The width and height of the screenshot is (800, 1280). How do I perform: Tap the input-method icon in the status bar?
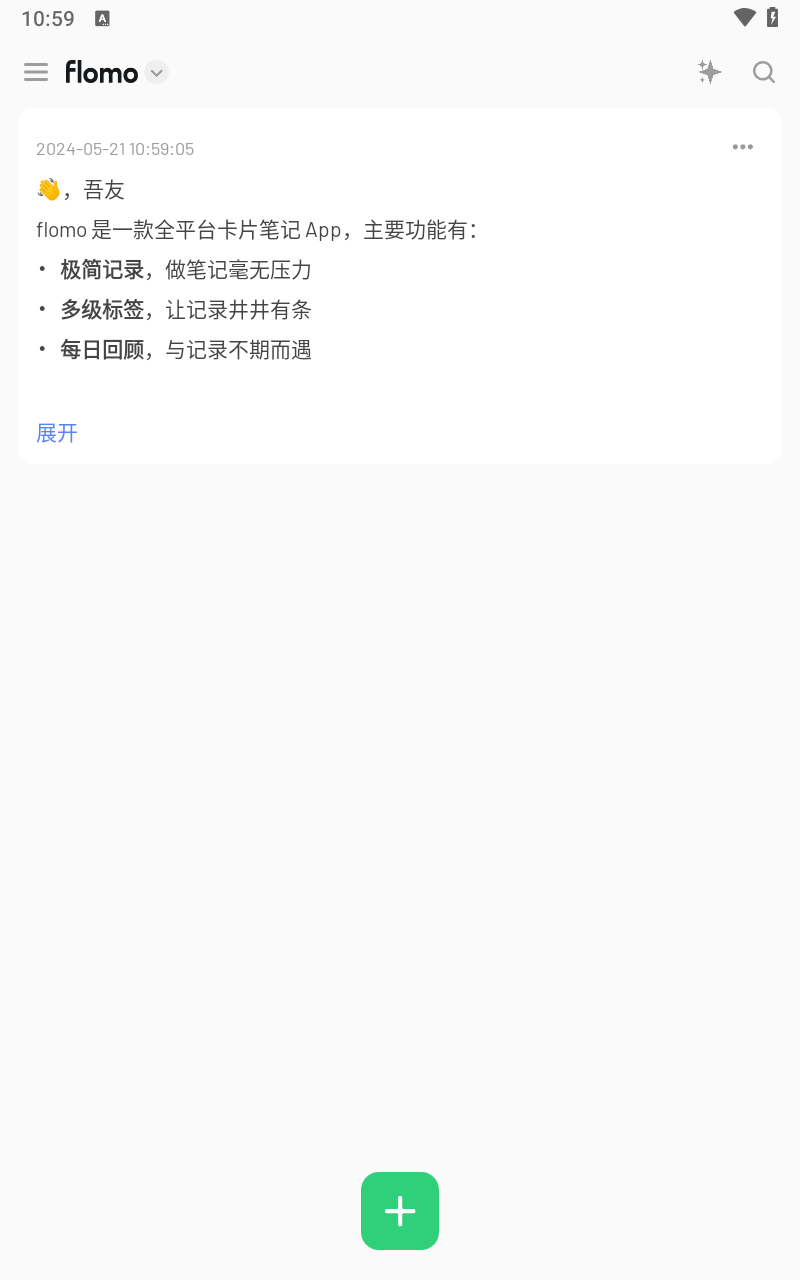(x=101, y=17)
